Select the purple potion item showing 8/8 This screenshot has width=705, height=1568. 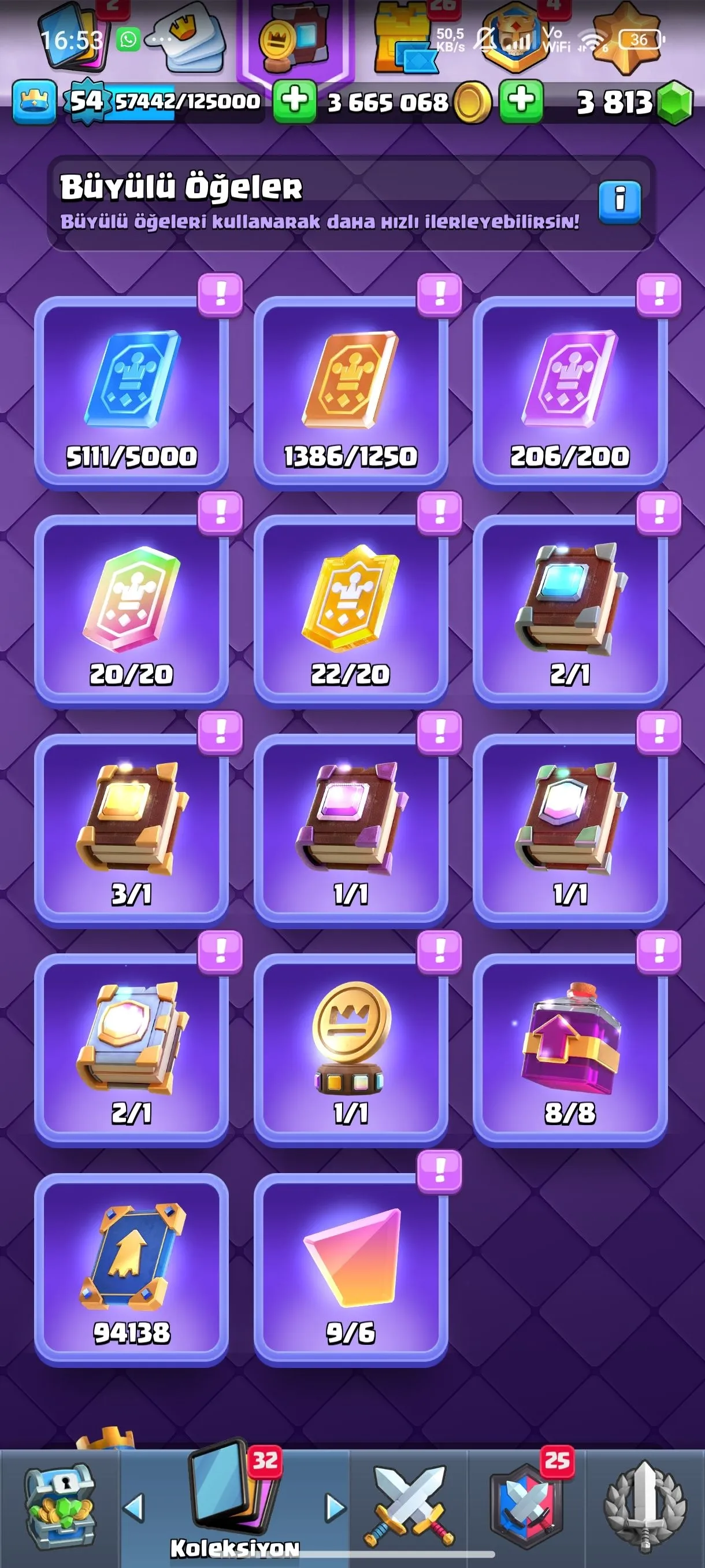569,1049
